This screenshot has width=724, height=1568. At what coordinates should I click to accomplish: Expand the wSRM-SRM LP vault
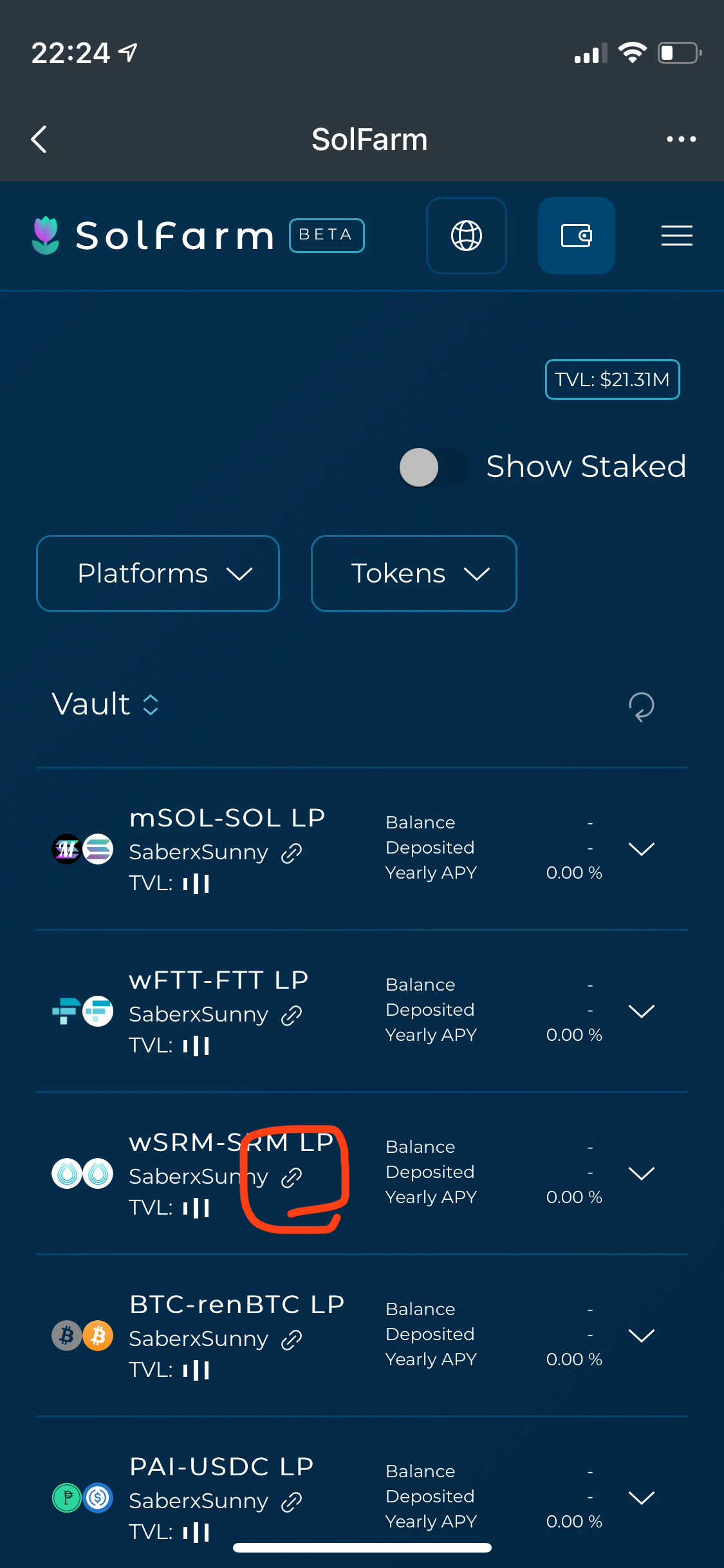tap(642, 1173)
